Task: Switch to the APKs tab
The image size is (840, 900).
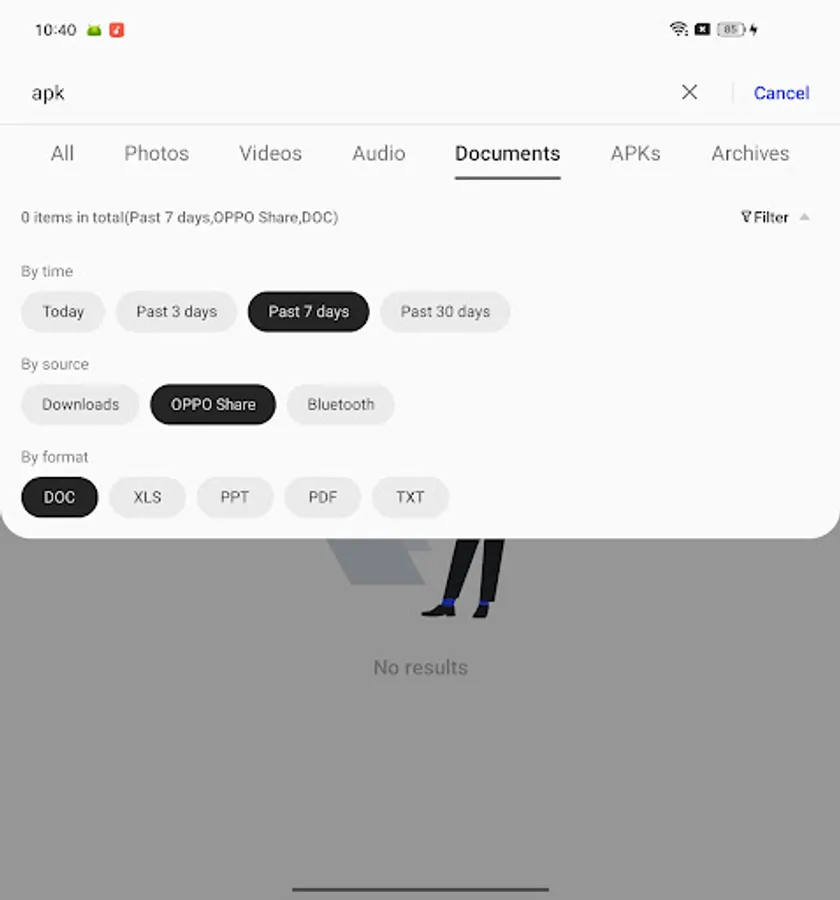Action: pos(635,153)
